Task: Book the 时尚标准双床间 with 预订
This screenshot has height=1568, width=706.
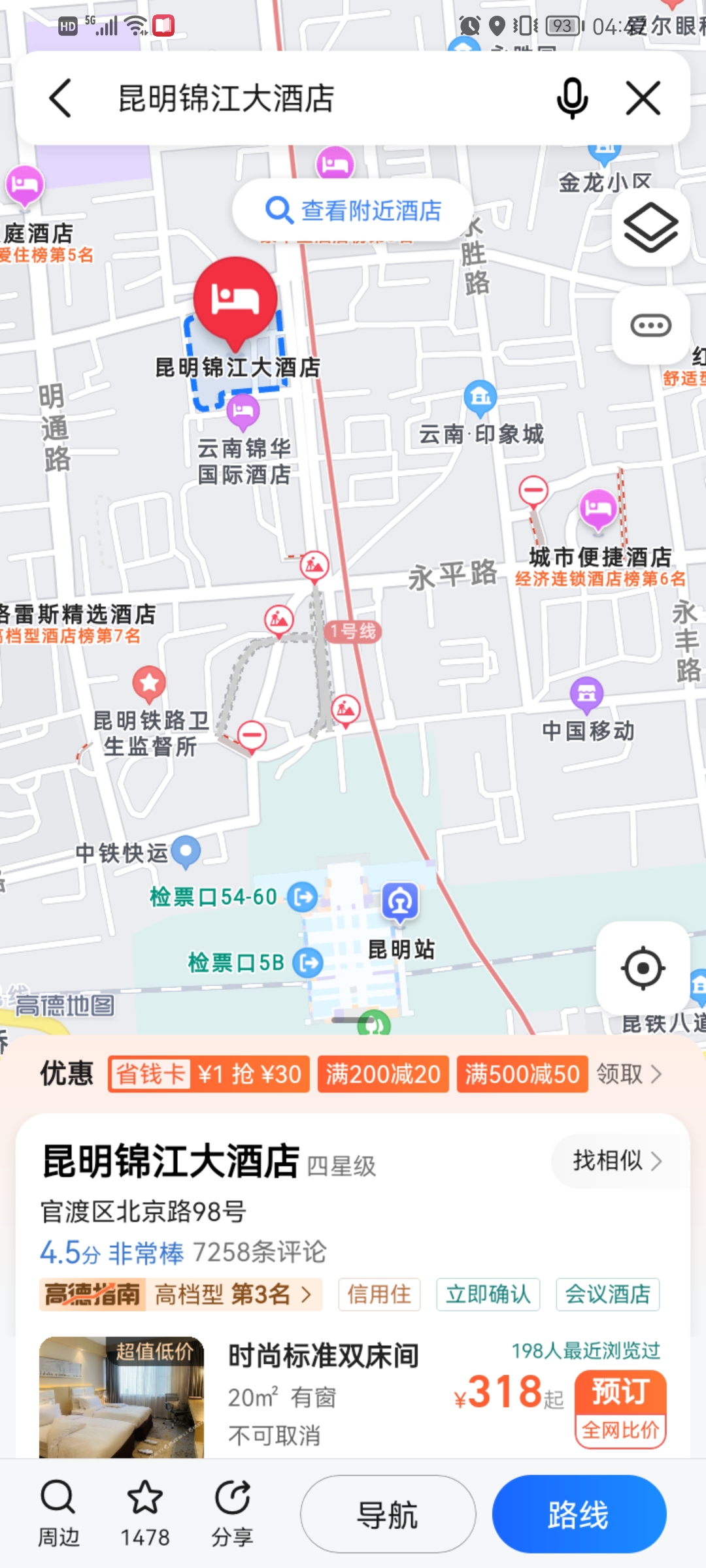Action: click(x=620, y=1391)
